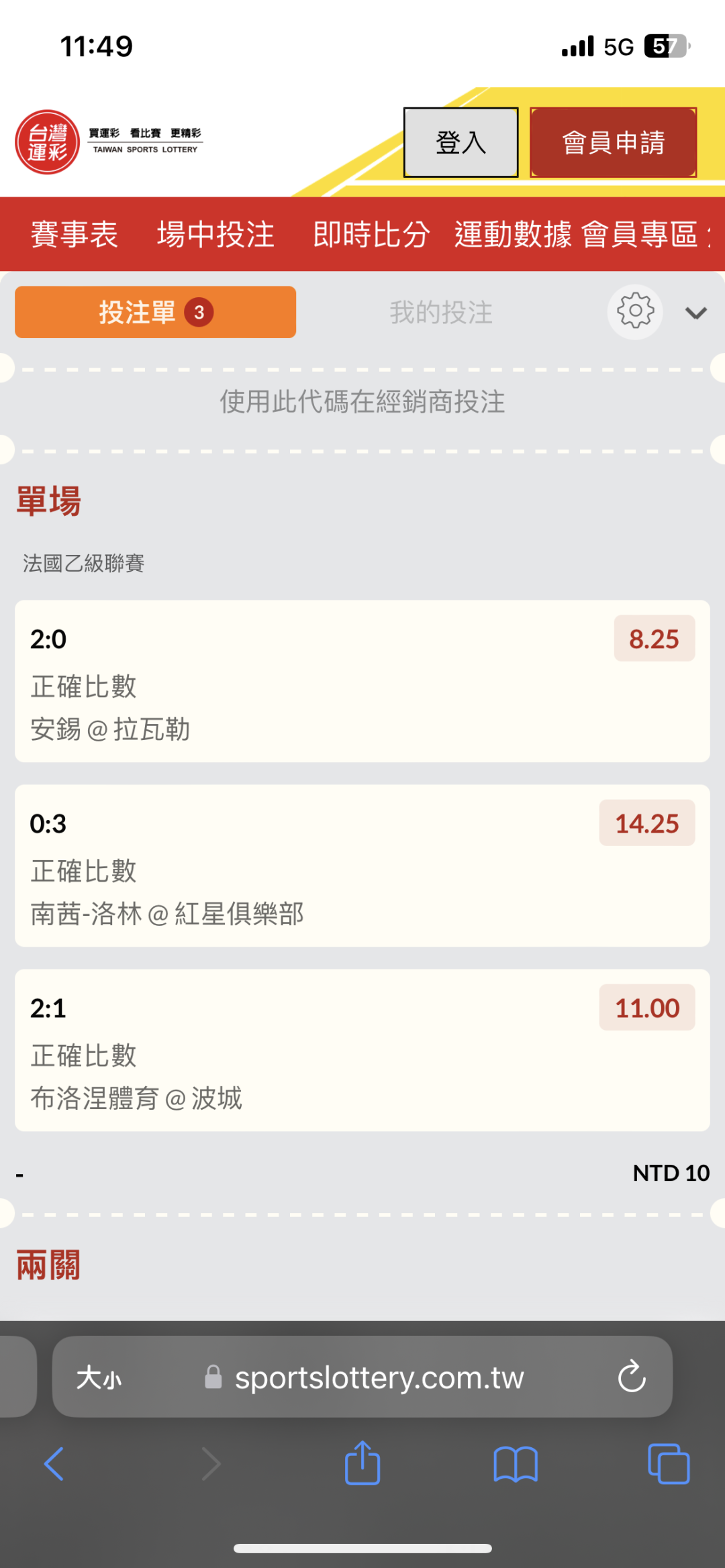Screen dimensions: 725x1568
Task: Switch to 我的投注 tab
Action: pos(441,313)
